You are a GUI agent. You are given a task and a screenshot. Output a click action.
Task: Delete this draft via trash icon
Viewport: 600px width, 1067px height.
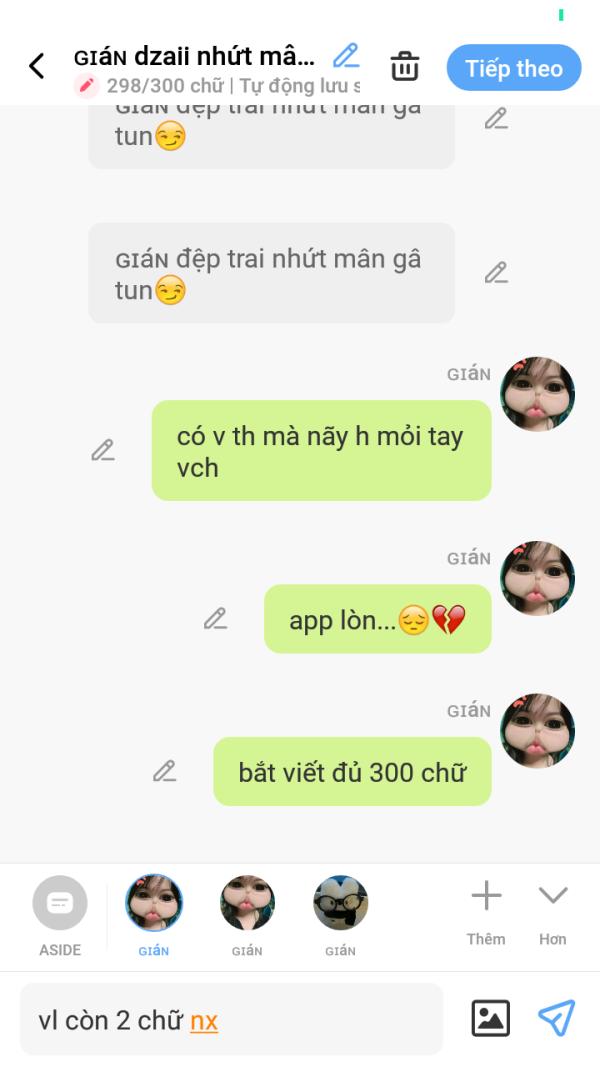[x=404, y=67]
